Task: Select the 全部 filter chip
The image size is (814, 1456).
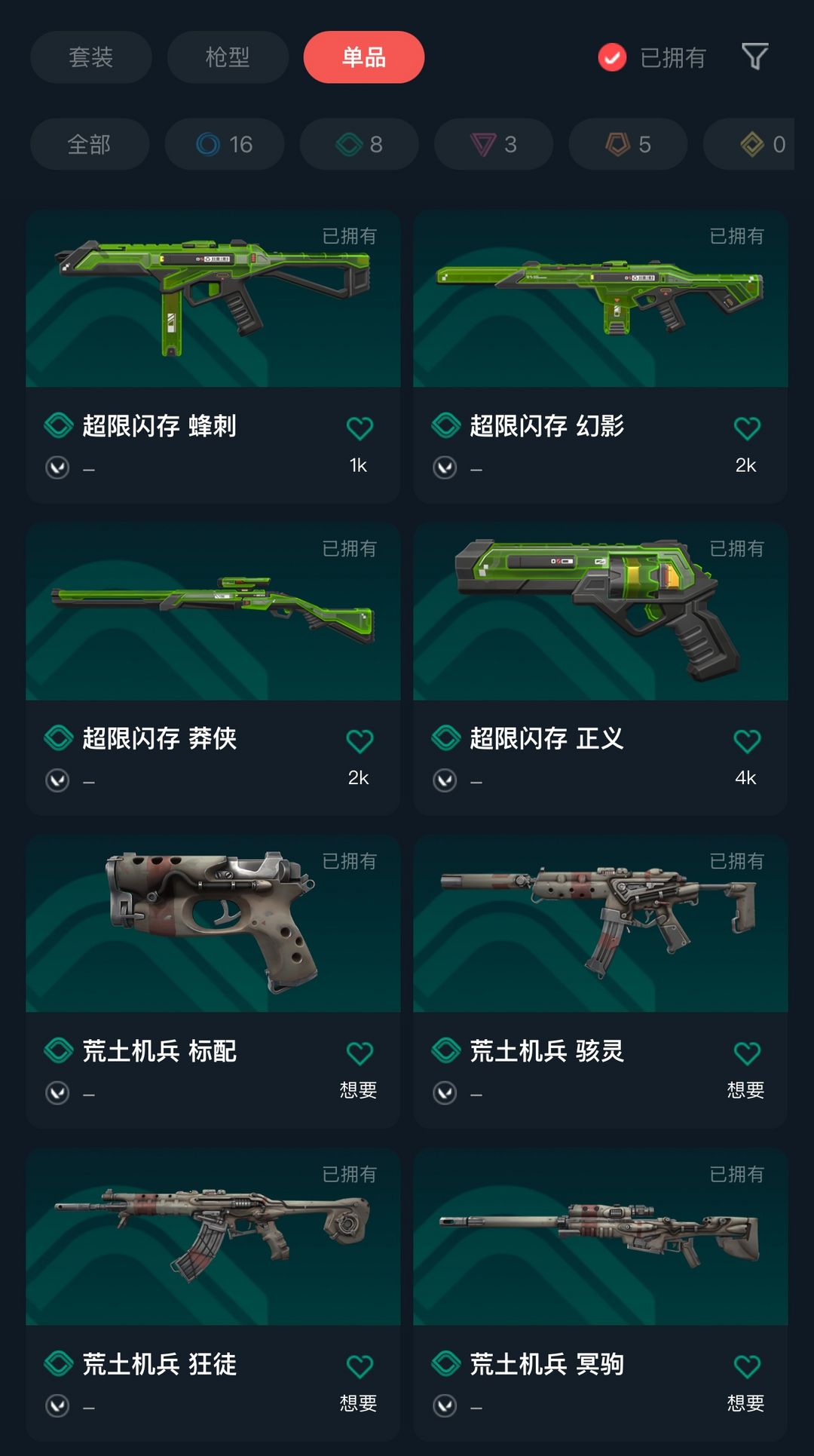Action: (x=90, y=144)
